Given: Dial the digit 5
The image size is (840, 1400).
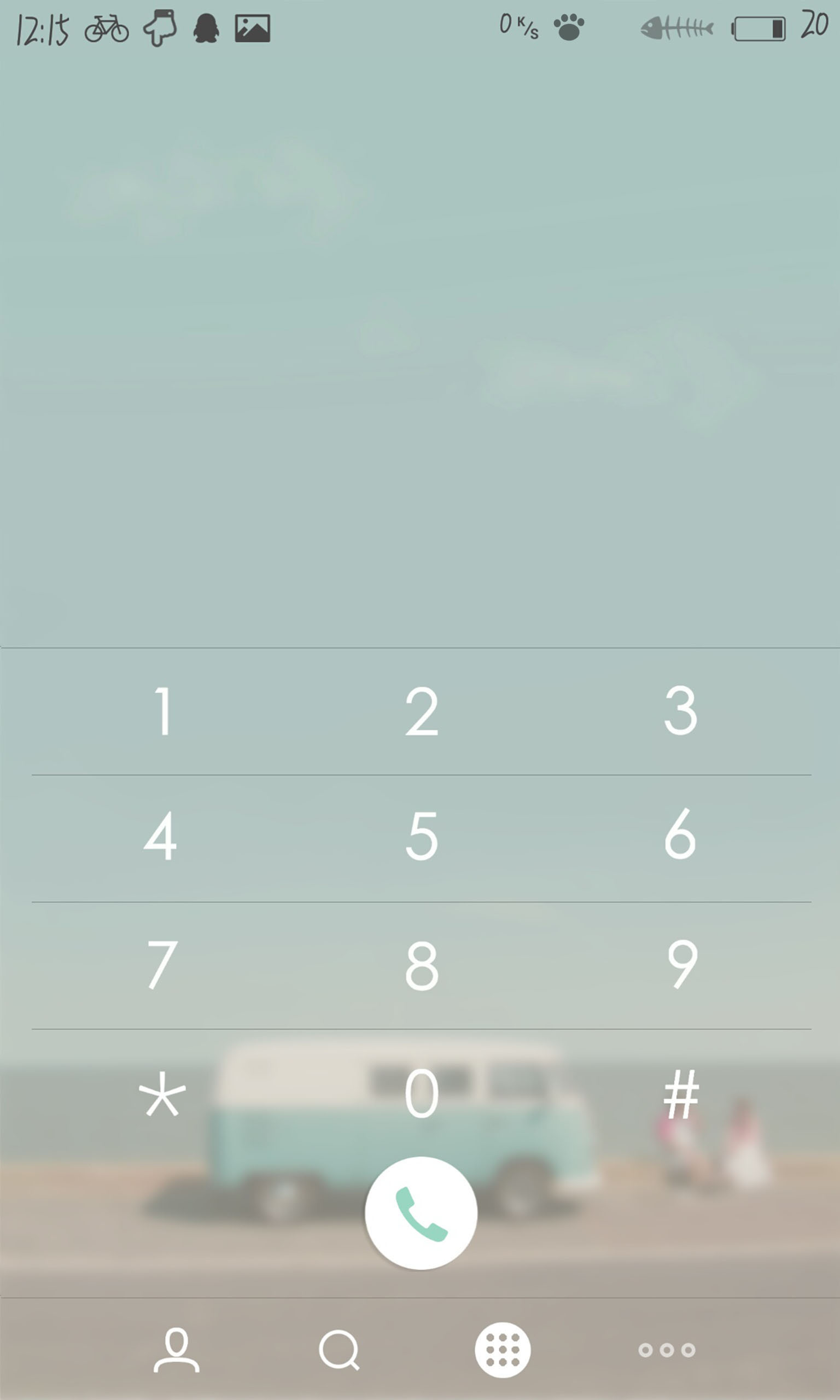Looking at the screenshot, I should (x=422, y=836).
